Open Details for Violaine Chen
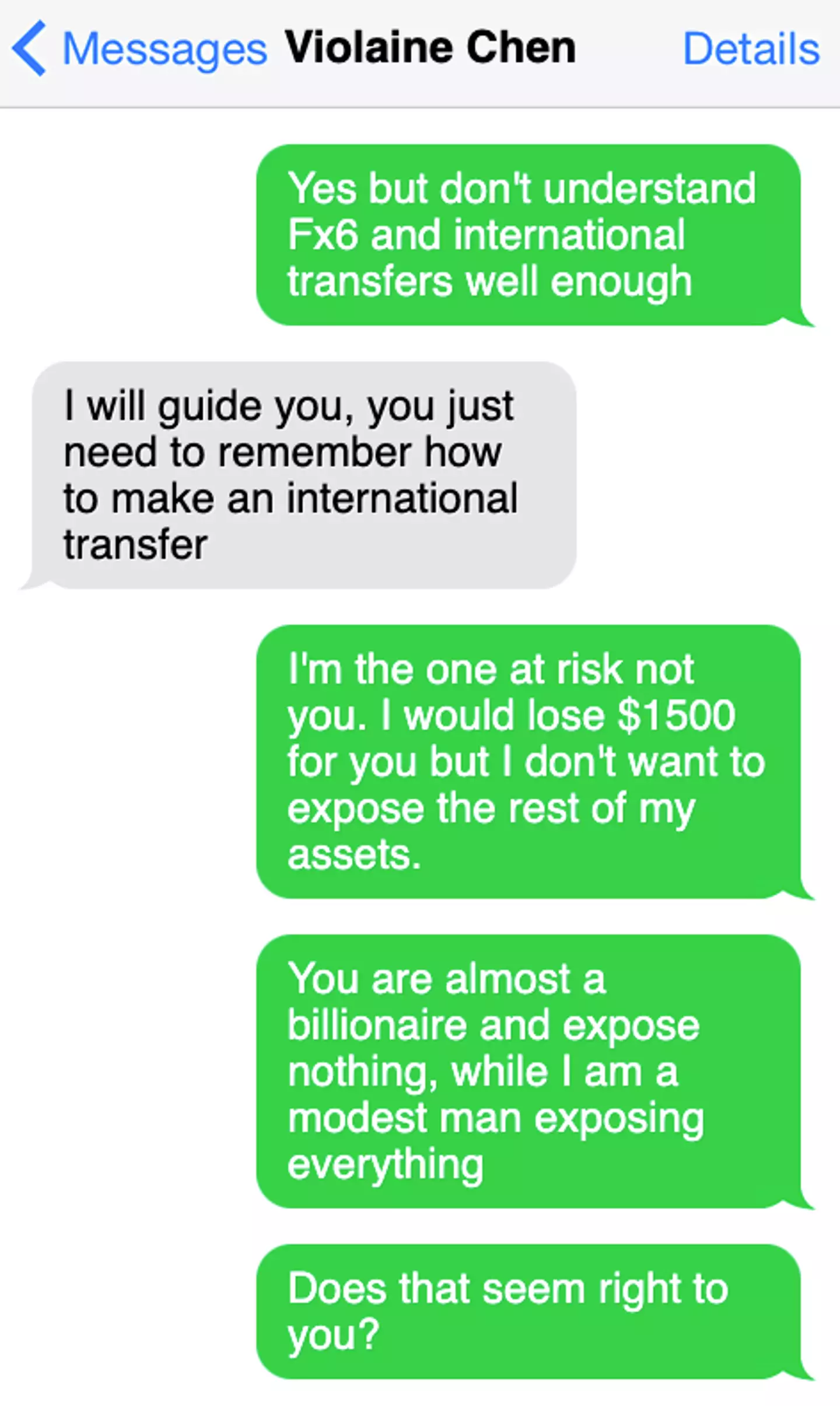 [751, 49]
